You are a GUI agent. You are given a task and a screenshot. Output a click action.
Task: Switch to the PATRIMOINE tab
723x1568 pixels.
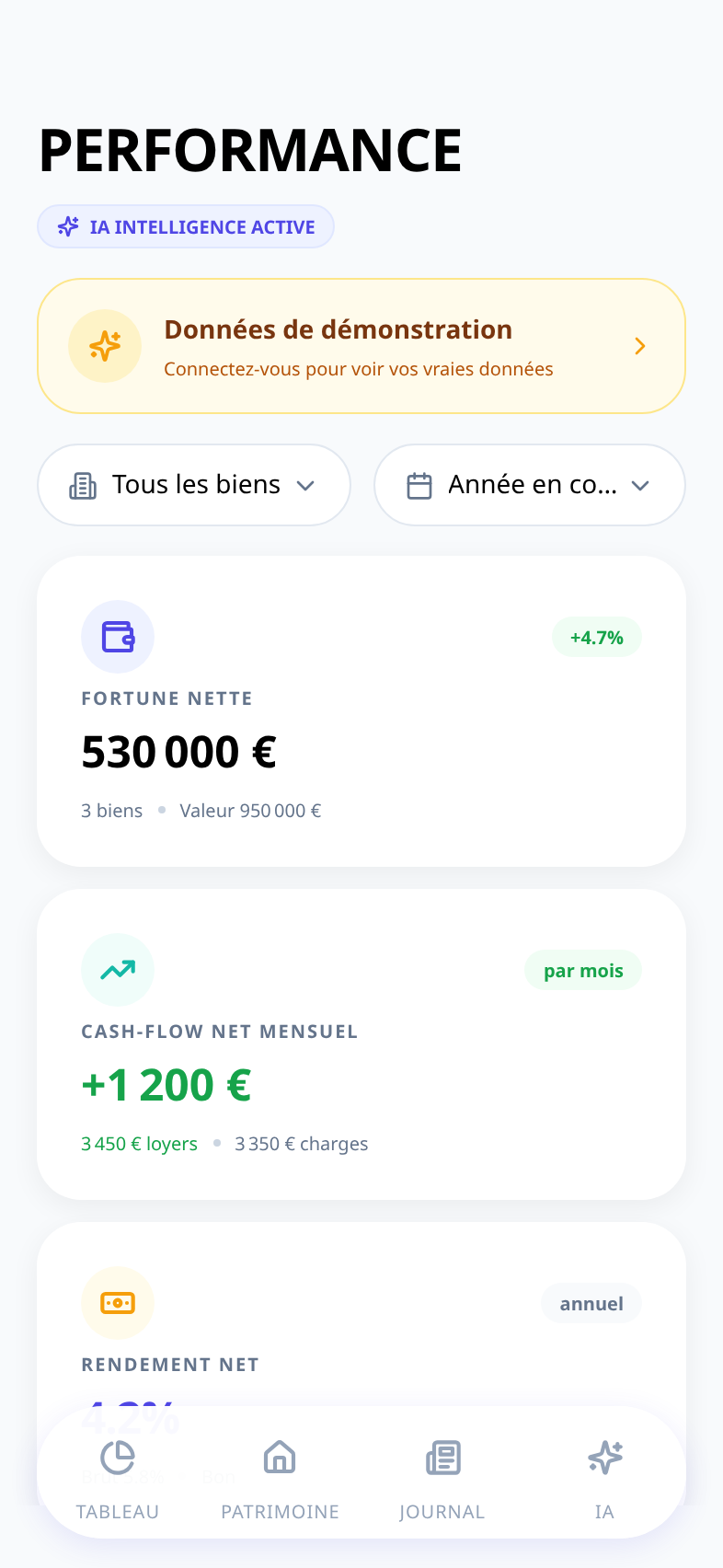point(280,1478)
